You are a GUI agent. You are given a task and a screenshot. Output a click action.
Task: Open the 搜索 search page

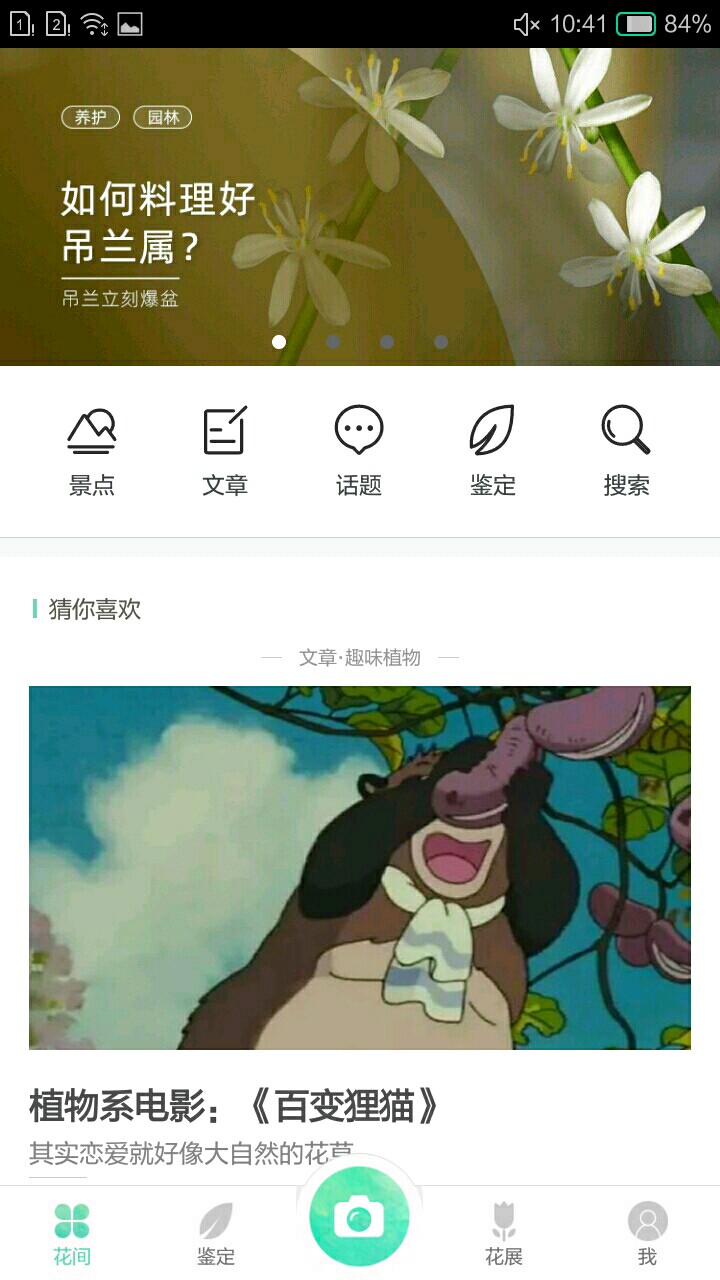[626, 451]
